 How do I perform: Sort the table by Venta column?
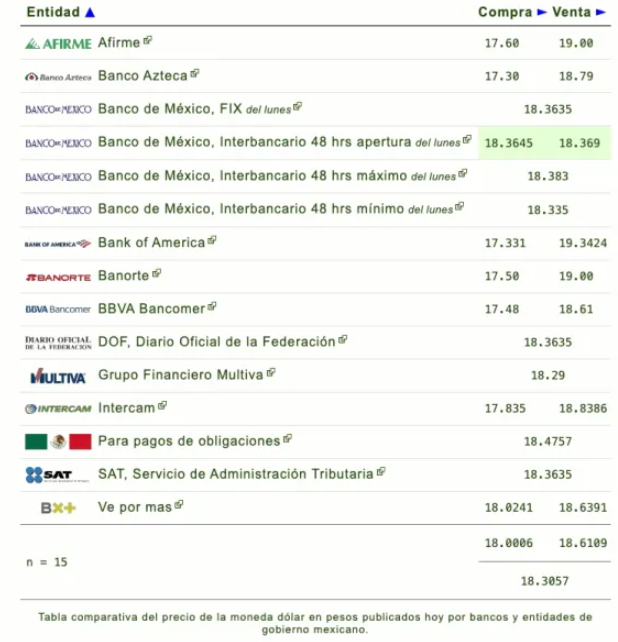click(571, 12)
